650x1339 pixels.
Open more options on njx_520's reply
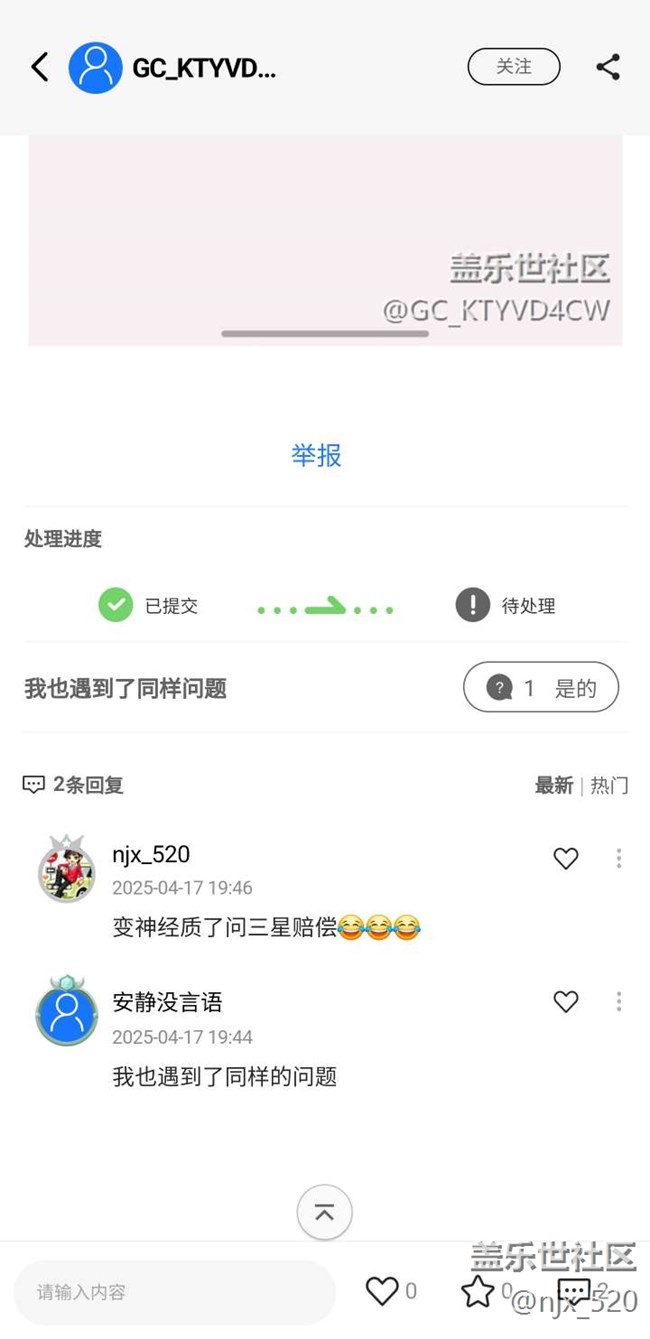pos(619,858)
